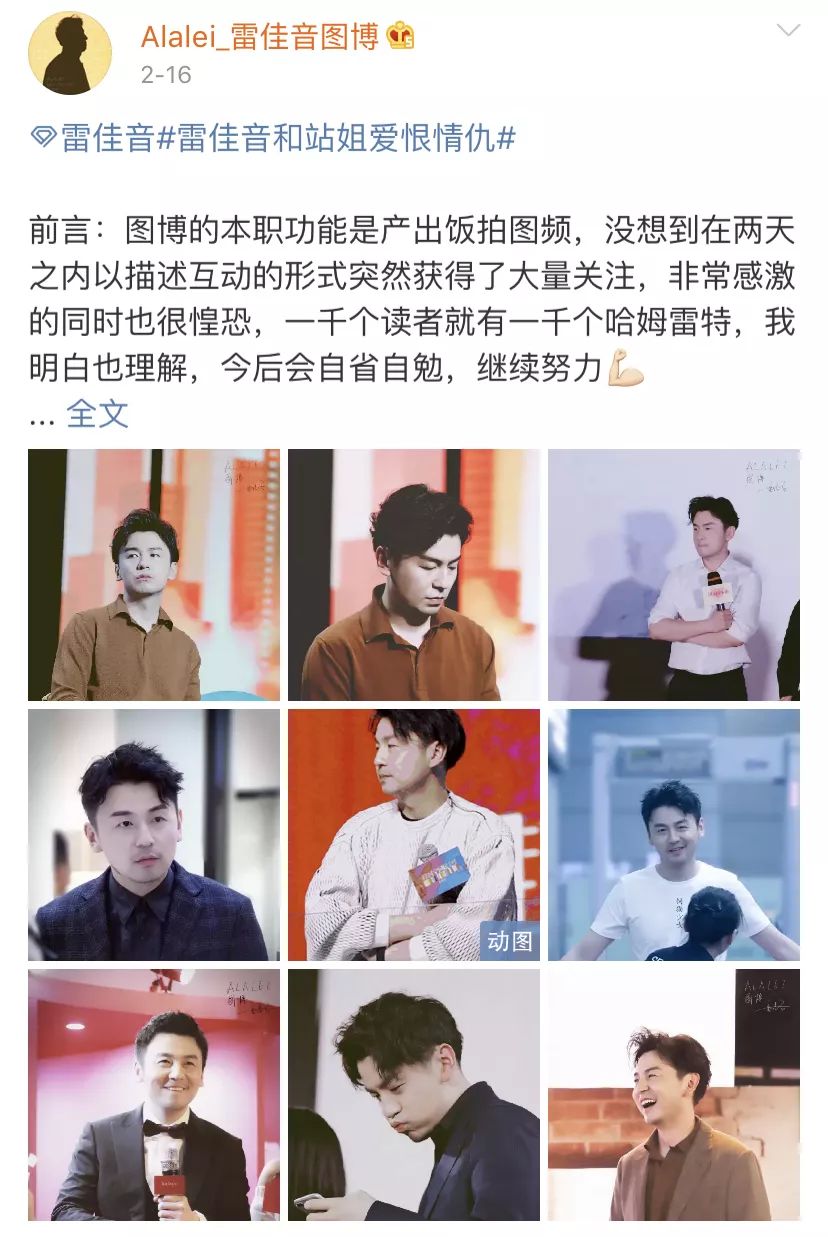Open second photo of man looking down
828x1237 pixels.
414,575
